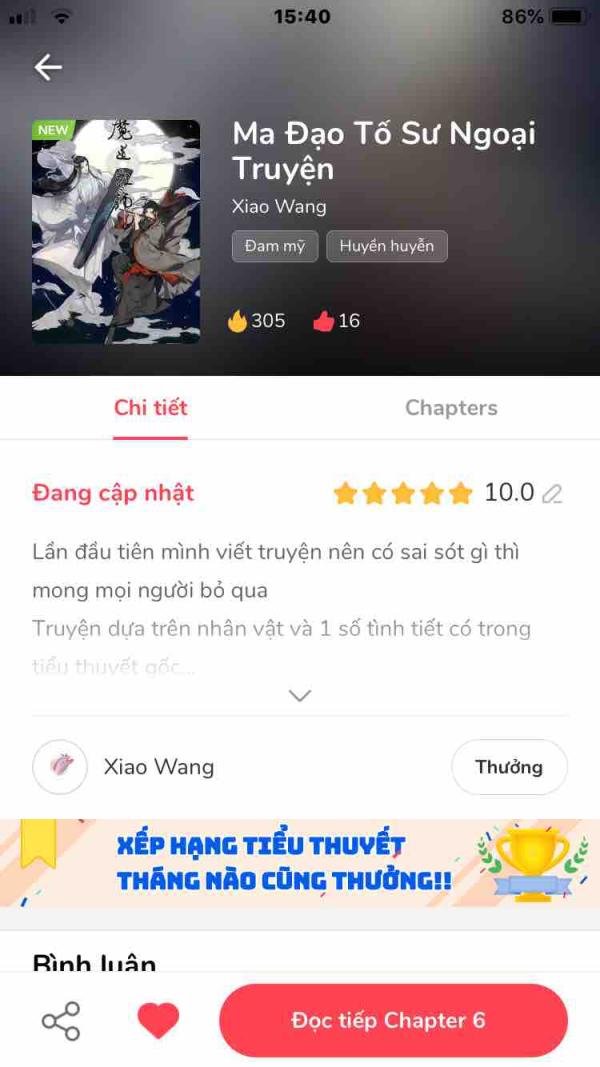This screenshot has height=1067, width=600.
Task: Switch to the Chapters tab
Action: (451, 408)
